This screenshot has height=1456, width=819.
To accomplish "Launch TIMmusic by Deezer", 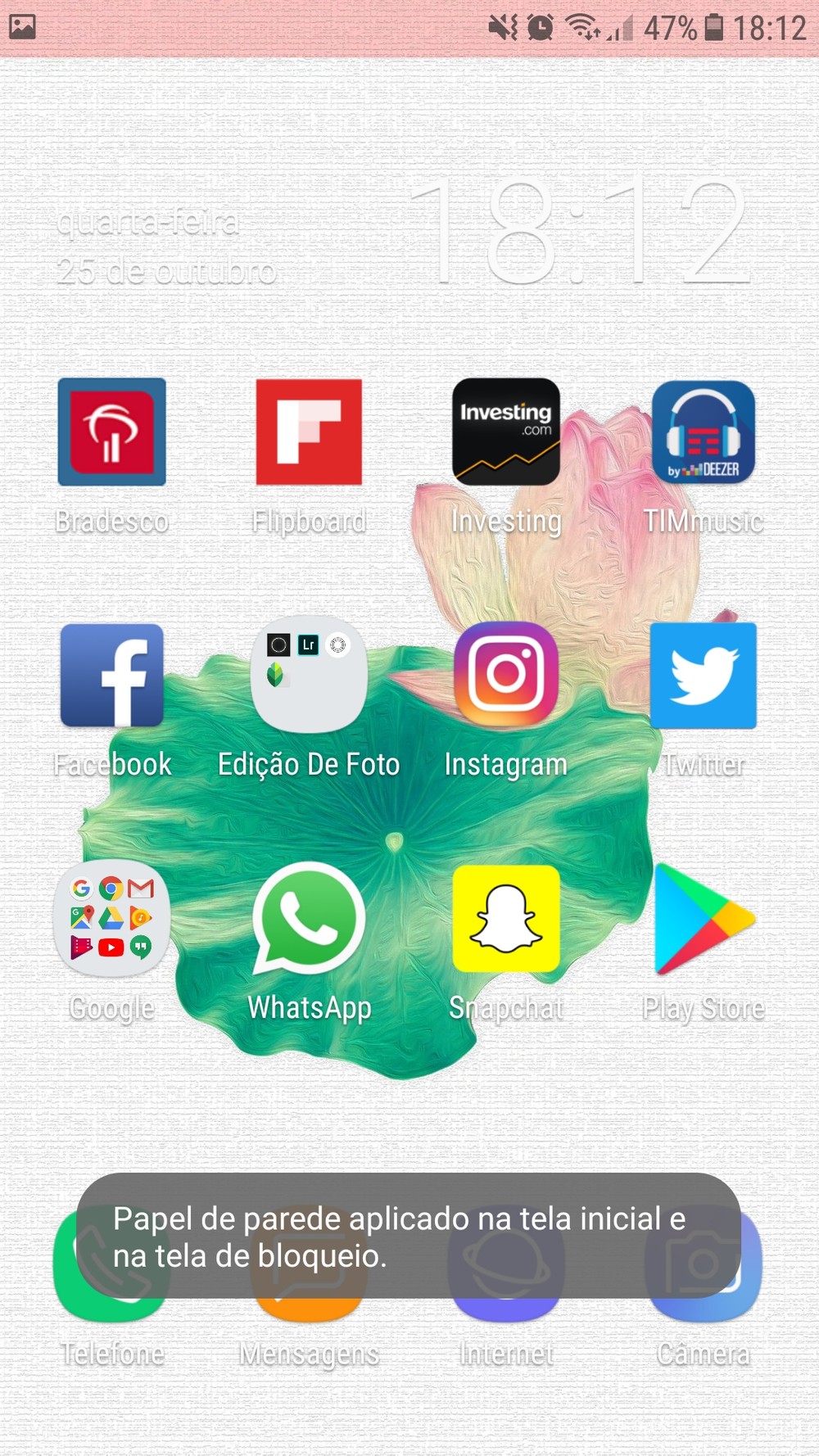I will coord(704,432).
